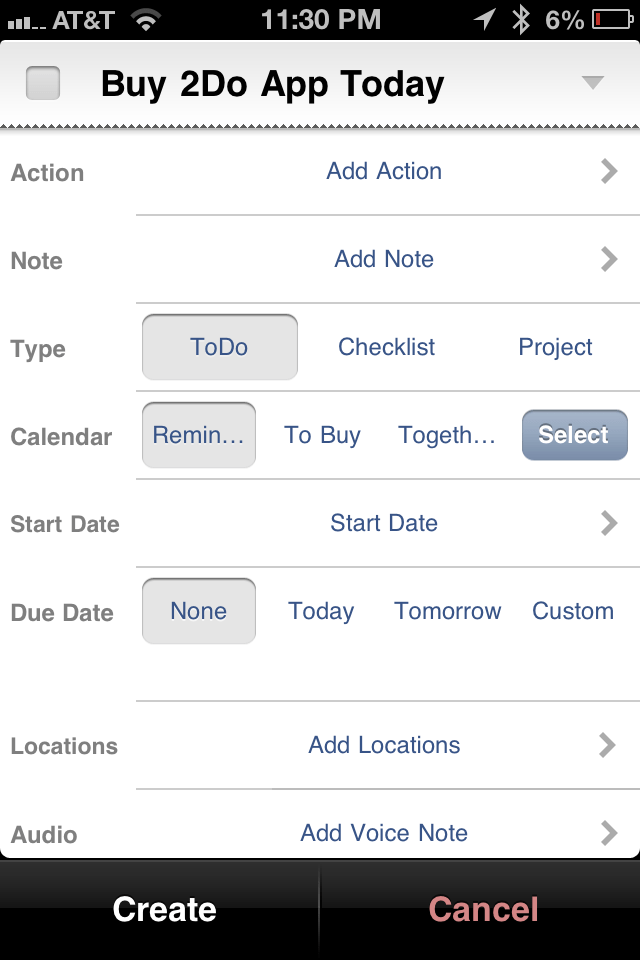Choose the To Buy calendar
This screenshot has height=960, width=640.
322,436
